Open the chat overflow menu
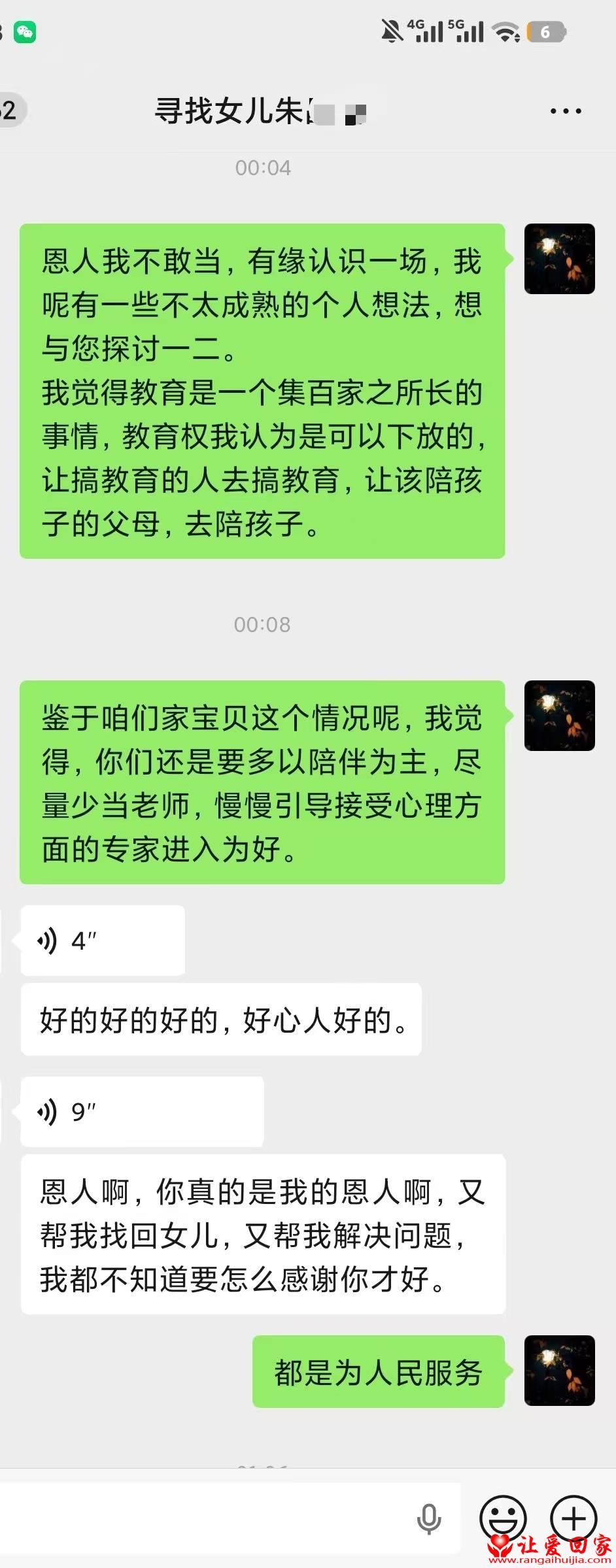Viewport: 616px width, 1568px height. pos(566,112)
